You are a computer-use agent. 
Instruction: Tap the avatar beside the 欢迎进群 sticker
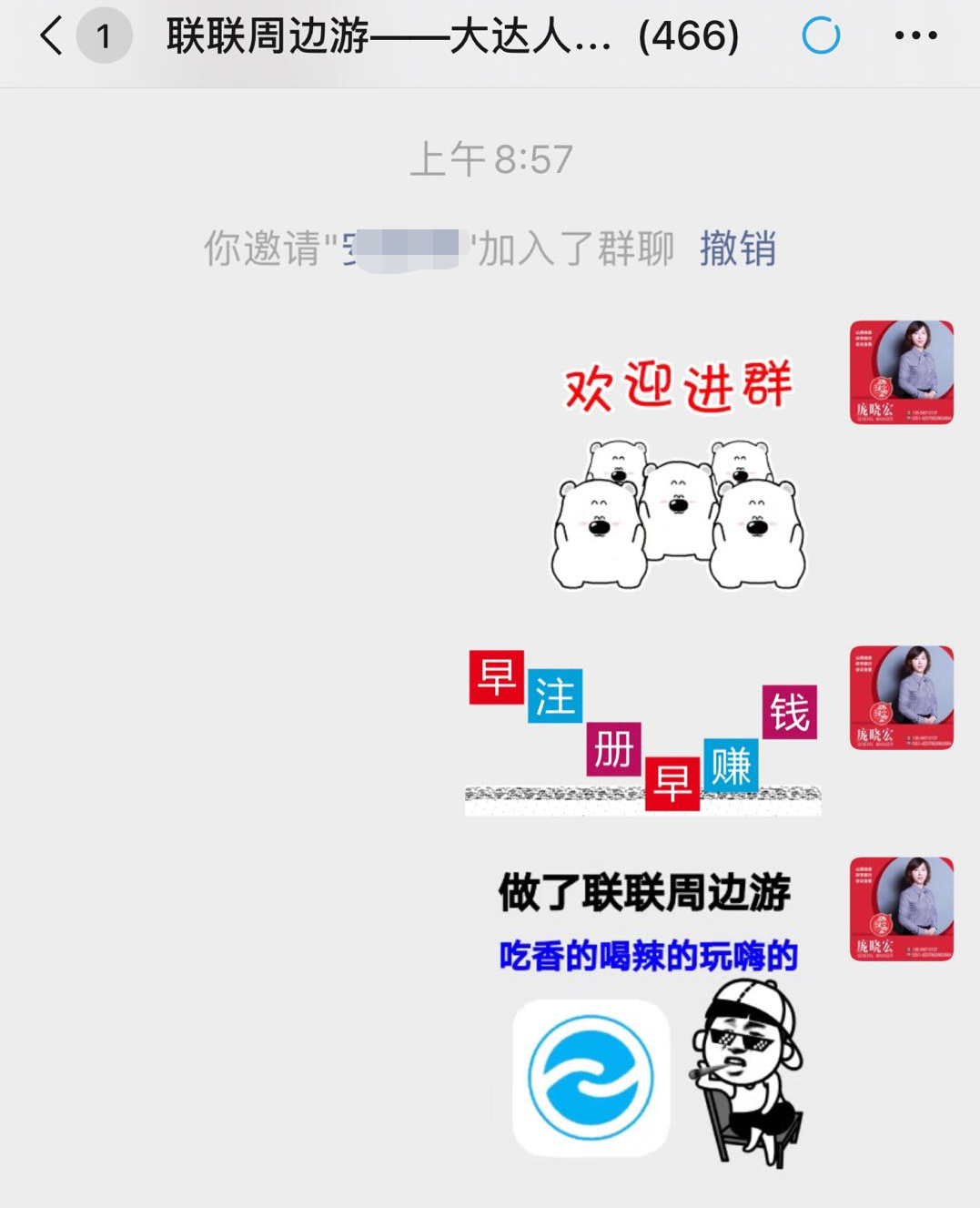pyautogui.click(x=901, y=371)
